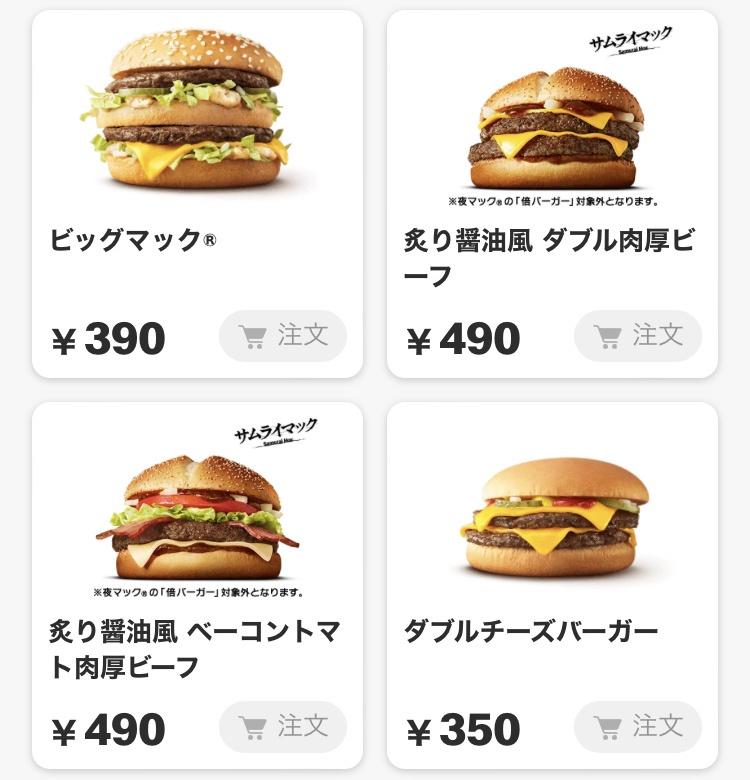Order the ビッグマック for ¥390
Viewport: 750px width, 780px height.
tap(283, 336)
